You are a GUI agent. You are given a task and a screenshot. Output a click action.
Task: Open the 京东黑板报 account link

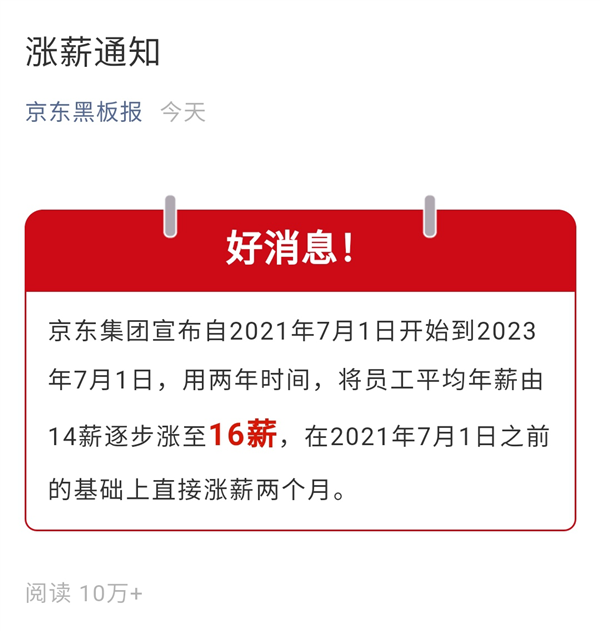(x=84, y=112)
